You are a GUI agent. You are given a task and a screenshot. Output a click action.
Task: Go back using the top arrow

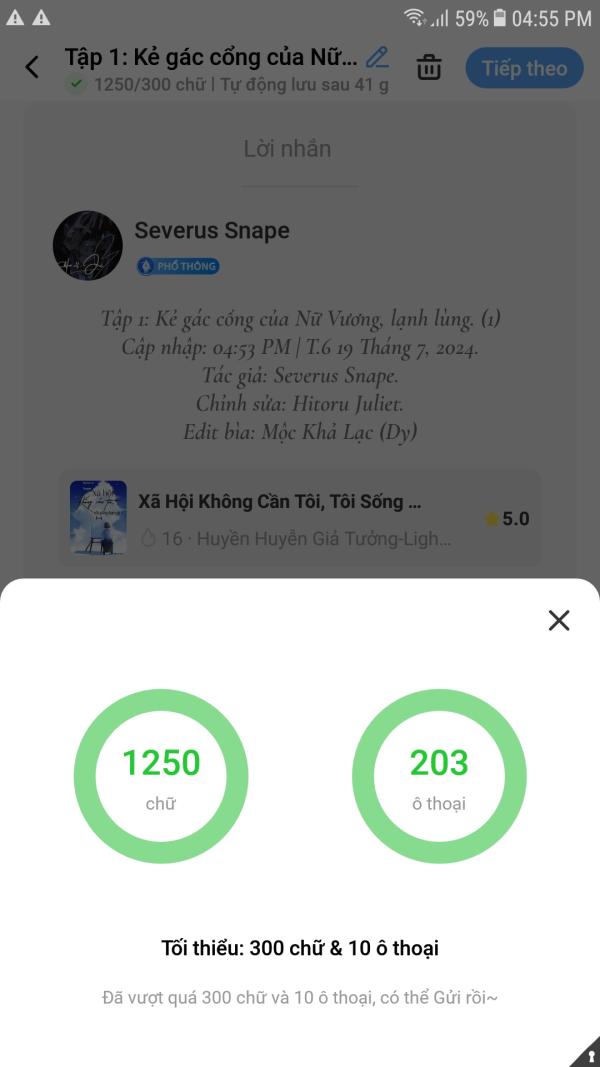32,68
